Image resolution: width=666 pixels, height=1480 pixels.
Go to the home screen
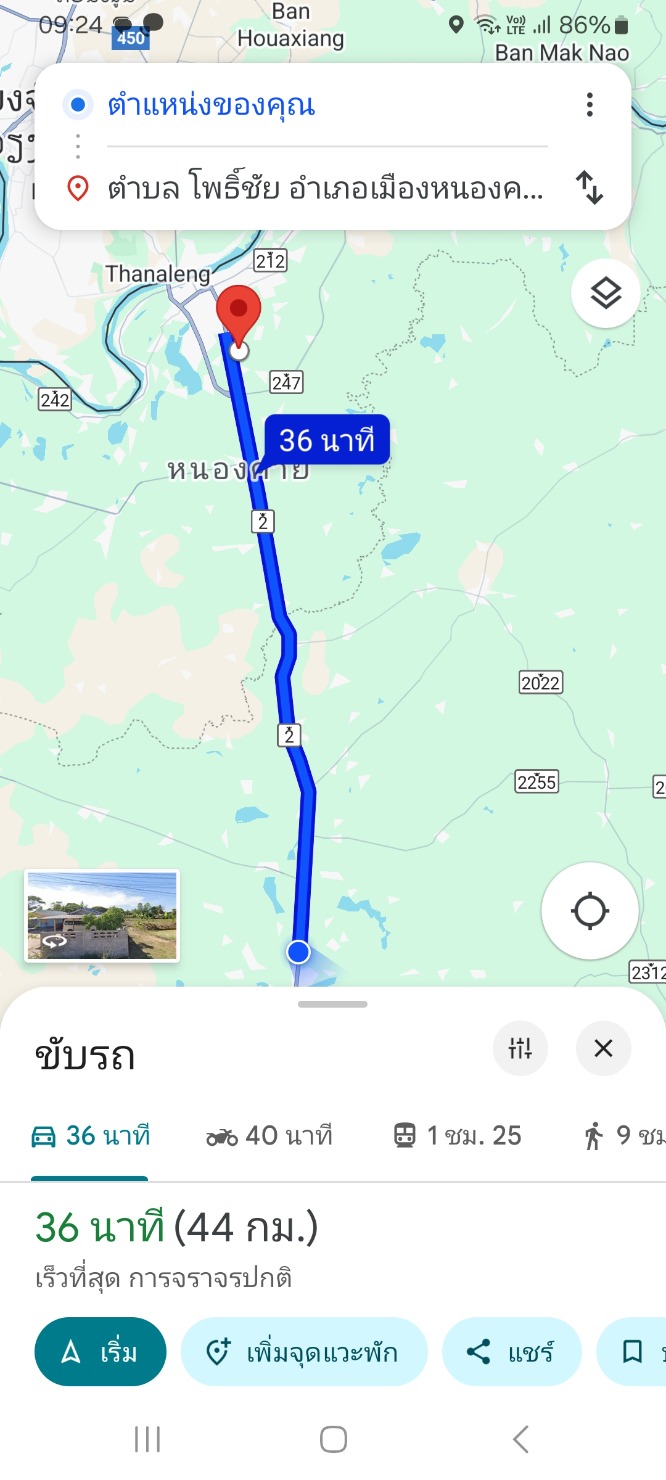coord(333,1439)
